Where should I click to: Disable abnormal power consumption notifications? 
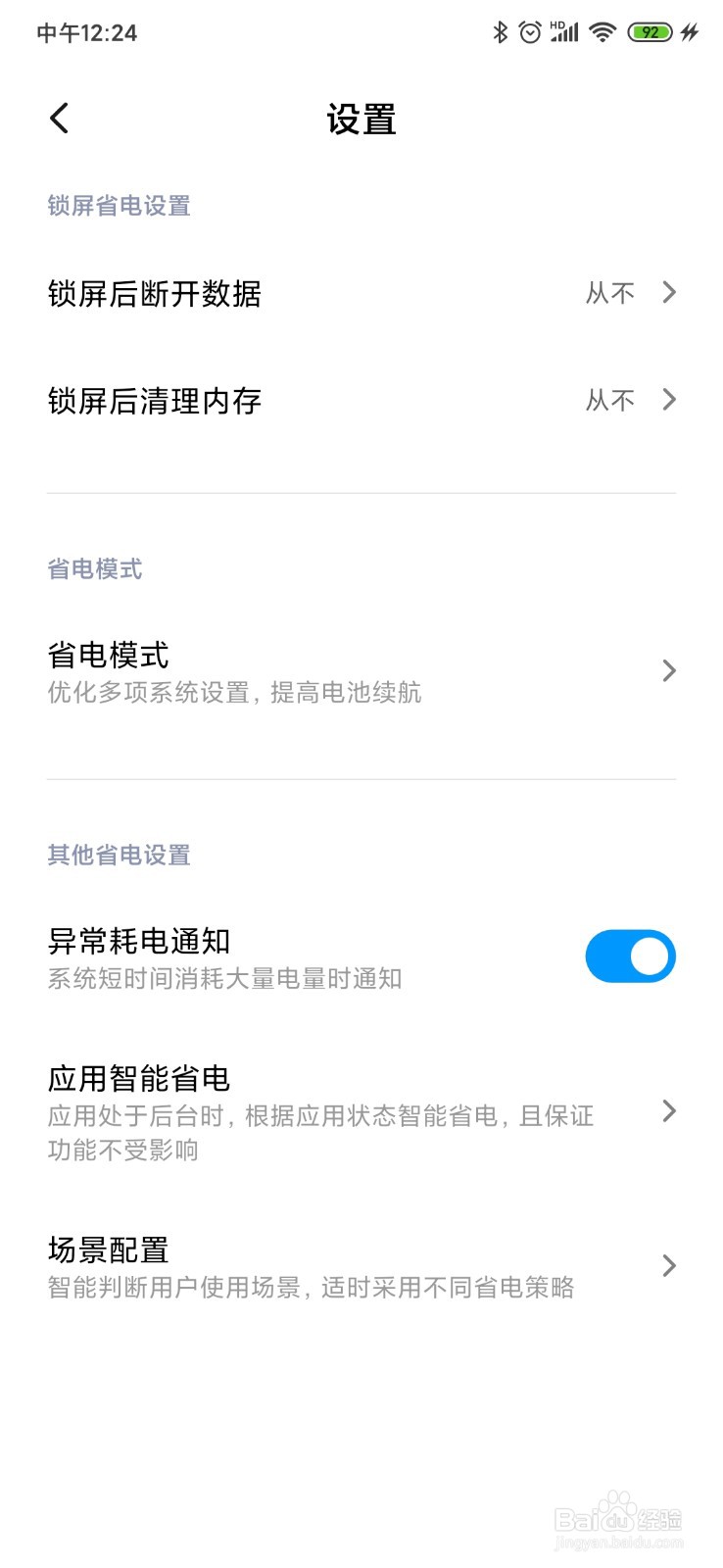pyautogui.click(x=630, y=955)
